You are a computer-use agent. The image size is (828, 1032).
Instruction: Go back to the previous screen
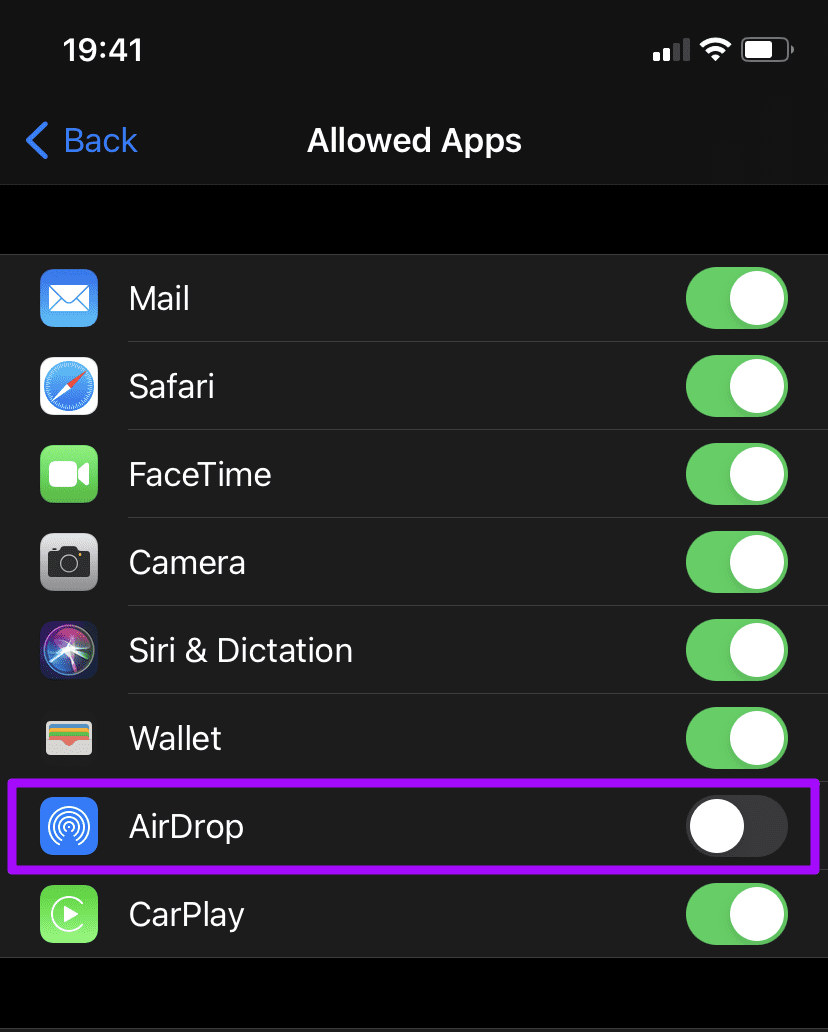[82, 141]
